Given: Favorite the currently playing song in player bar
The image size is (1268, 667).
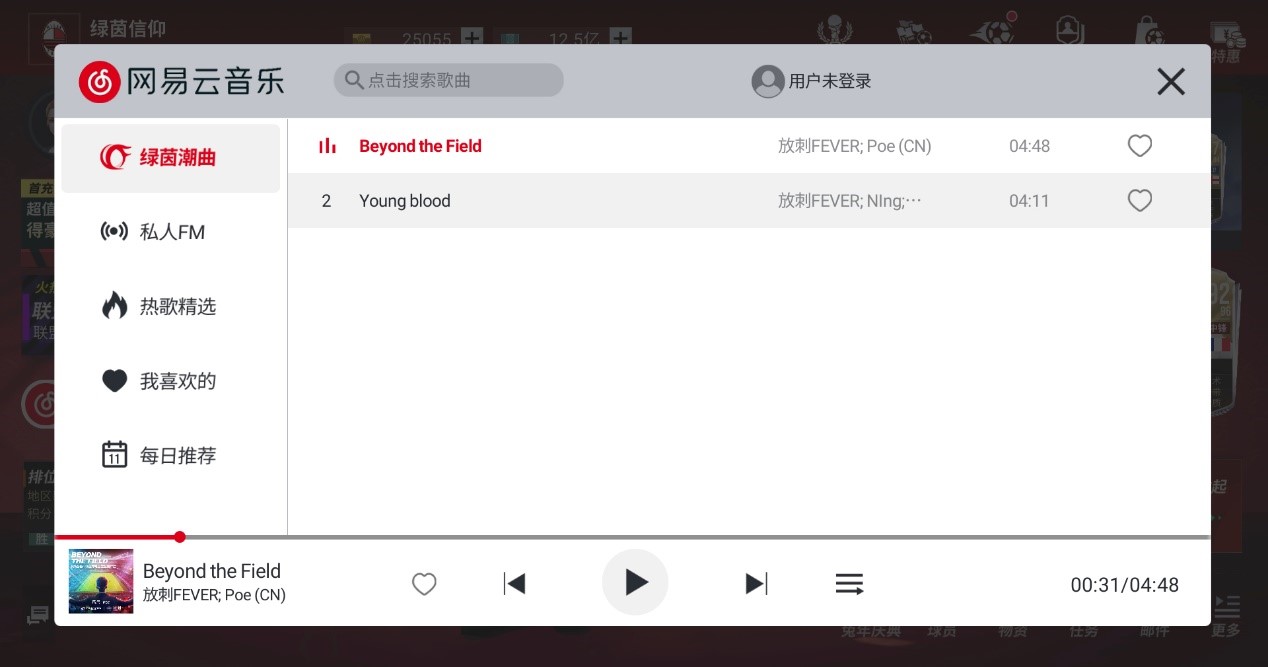Looking at the screenshot, I should click(x=424, y=584).
